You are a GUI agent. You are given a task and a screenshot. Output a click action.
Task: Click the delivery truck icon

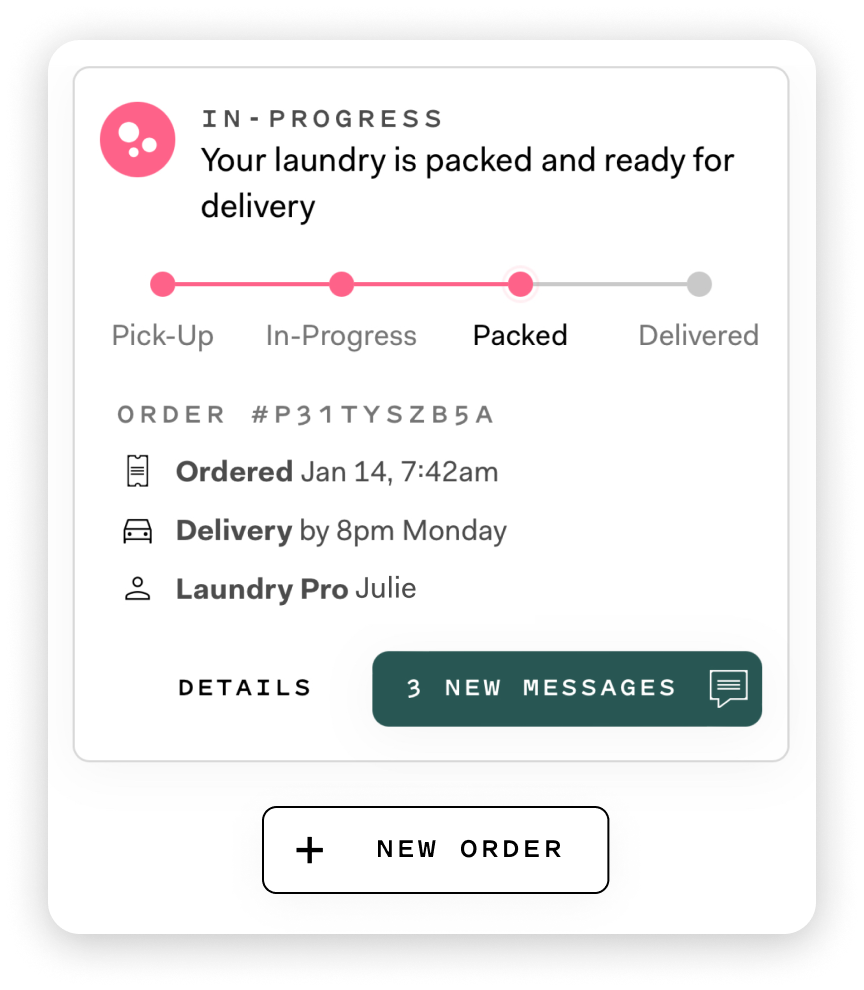tap(137, 530)
